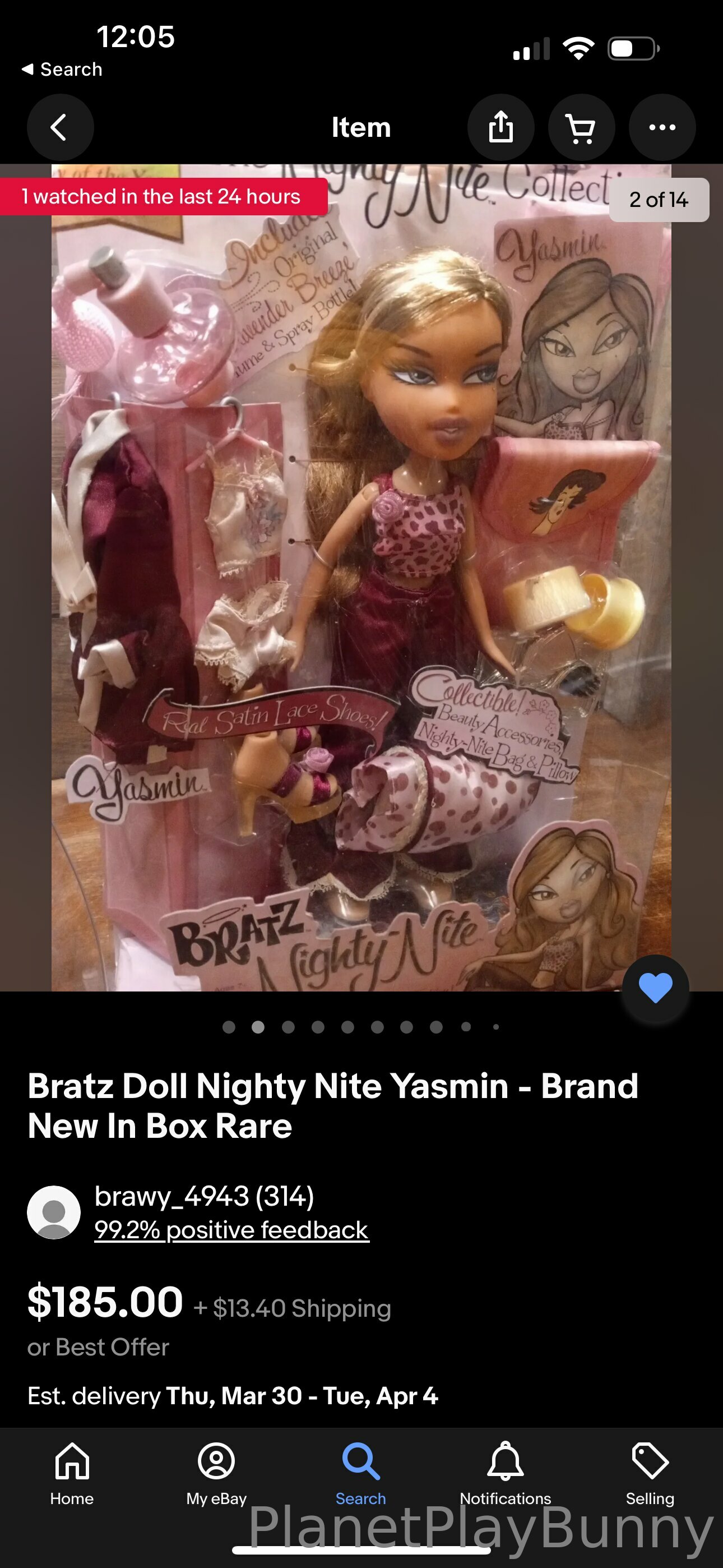
Task: View the 99.2% positive feedback link
Action: pyautogui.click(x=231, y=1230)
